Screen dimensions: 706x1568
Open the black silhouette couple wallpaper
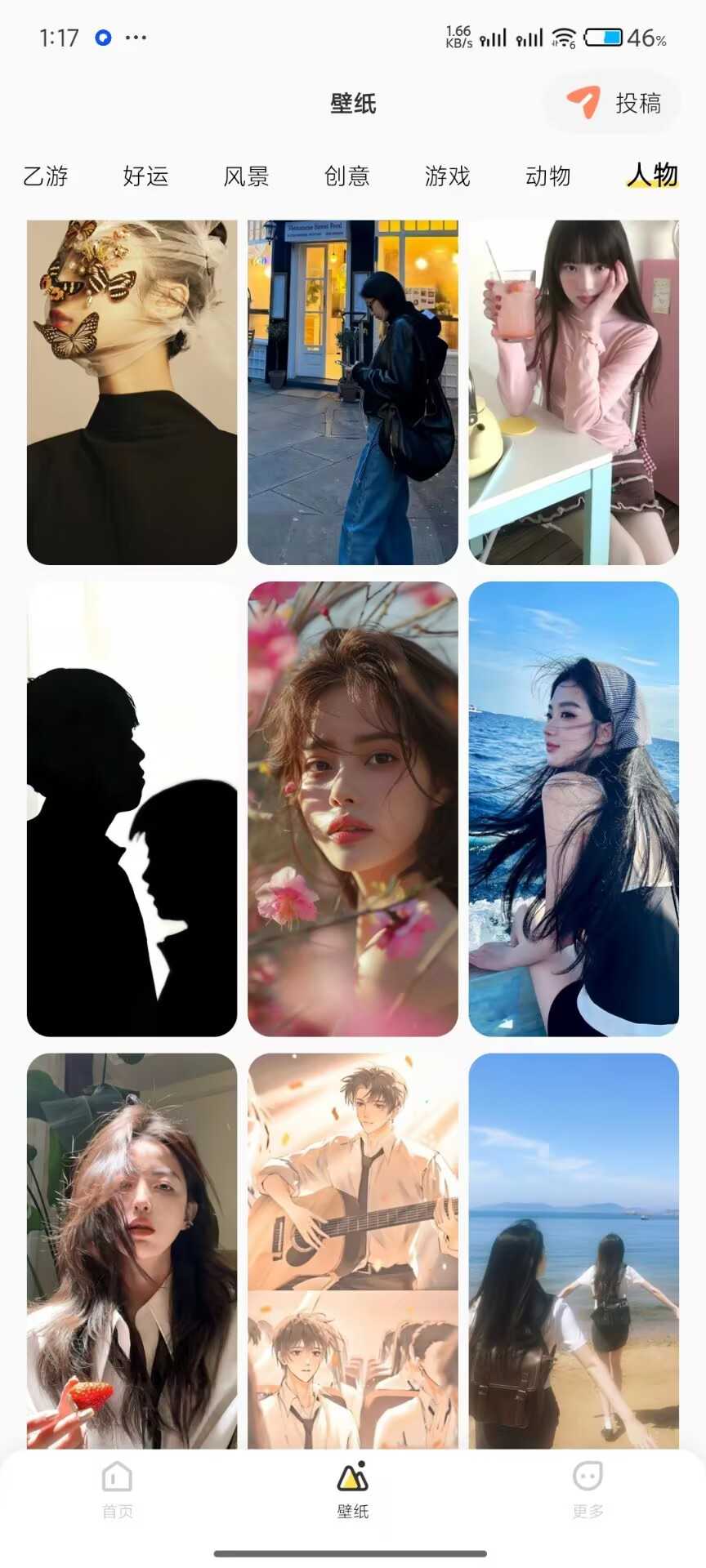tap(132, 808)
